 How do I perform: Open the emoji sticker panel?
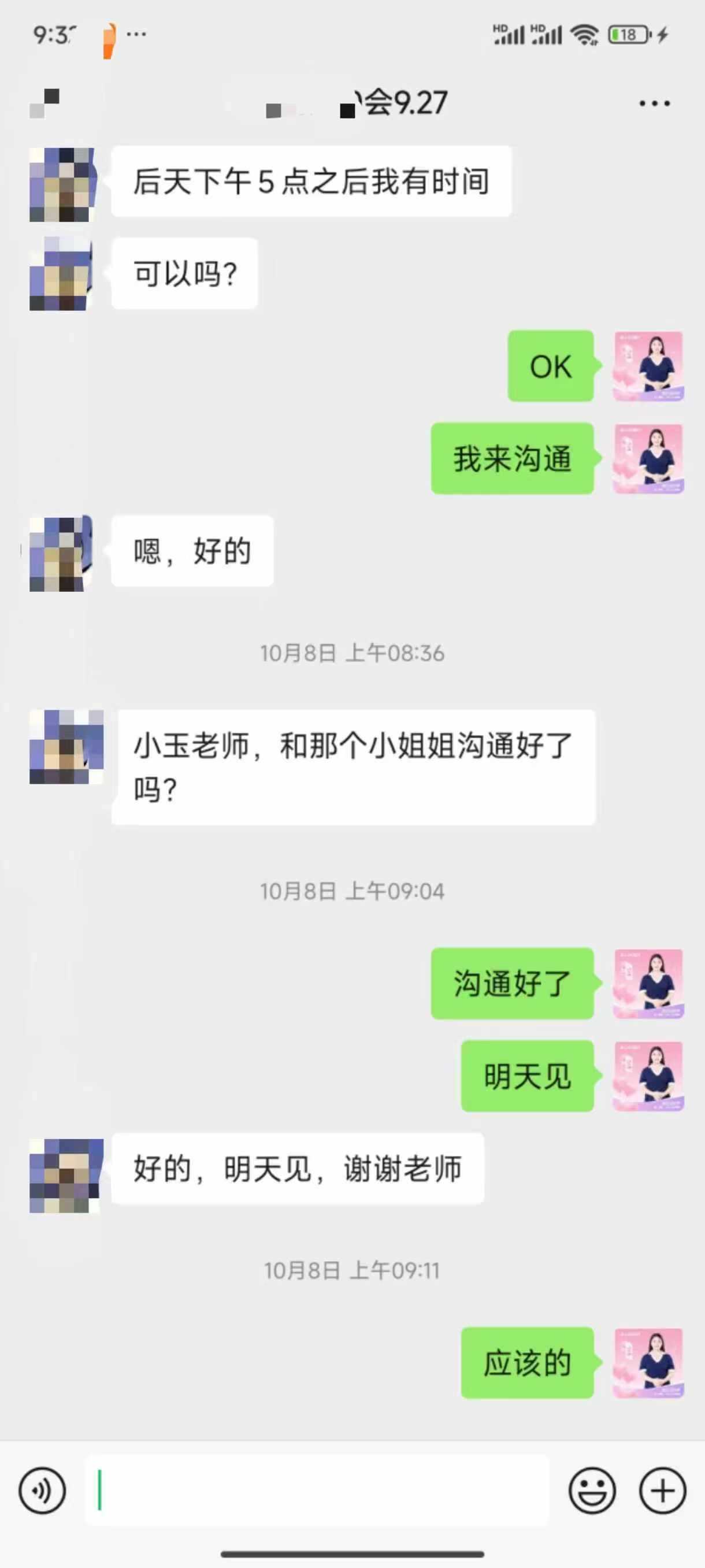point(592,1491)
